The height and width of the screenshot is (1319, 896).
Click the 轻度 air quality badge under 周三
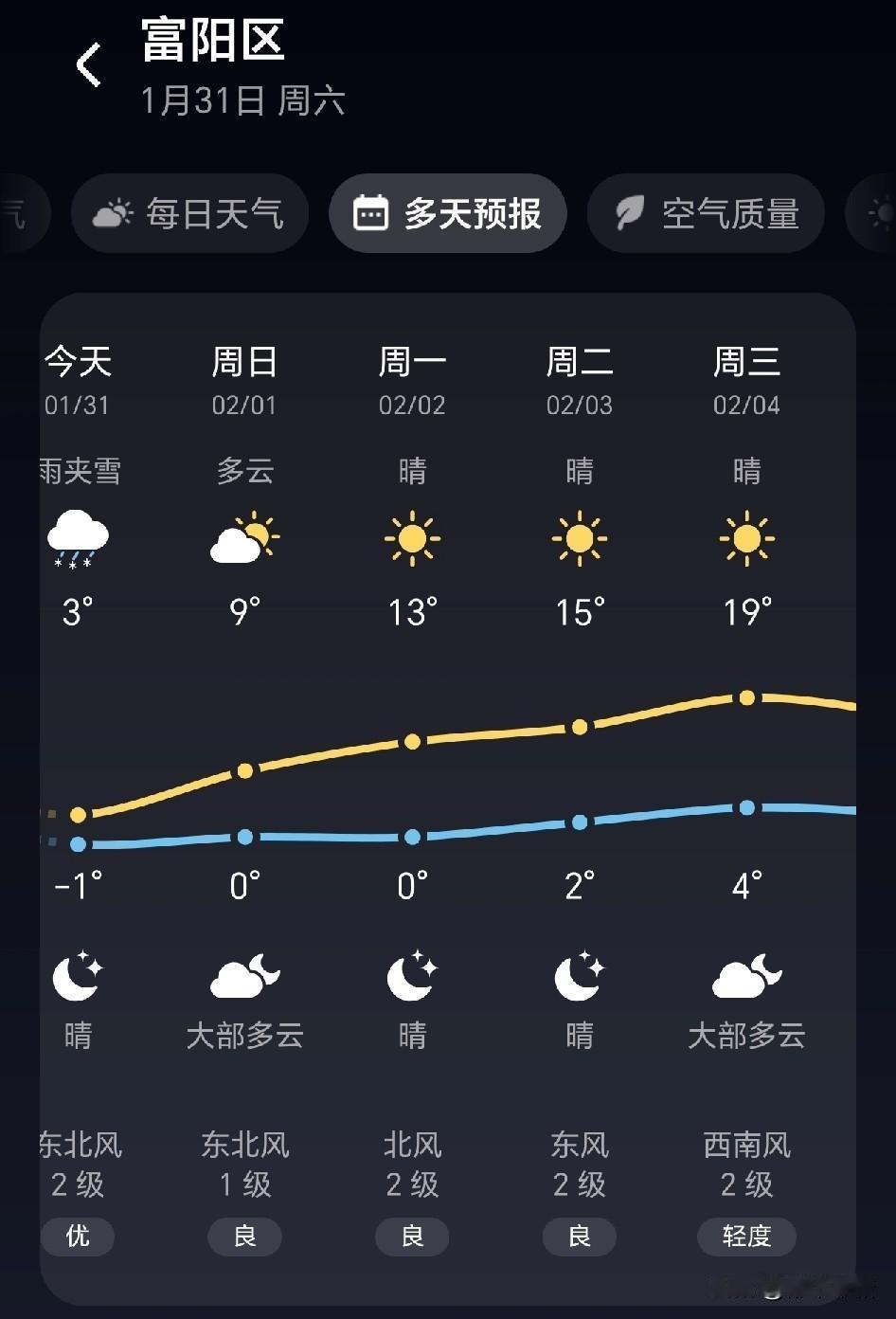click(747, 1237)
